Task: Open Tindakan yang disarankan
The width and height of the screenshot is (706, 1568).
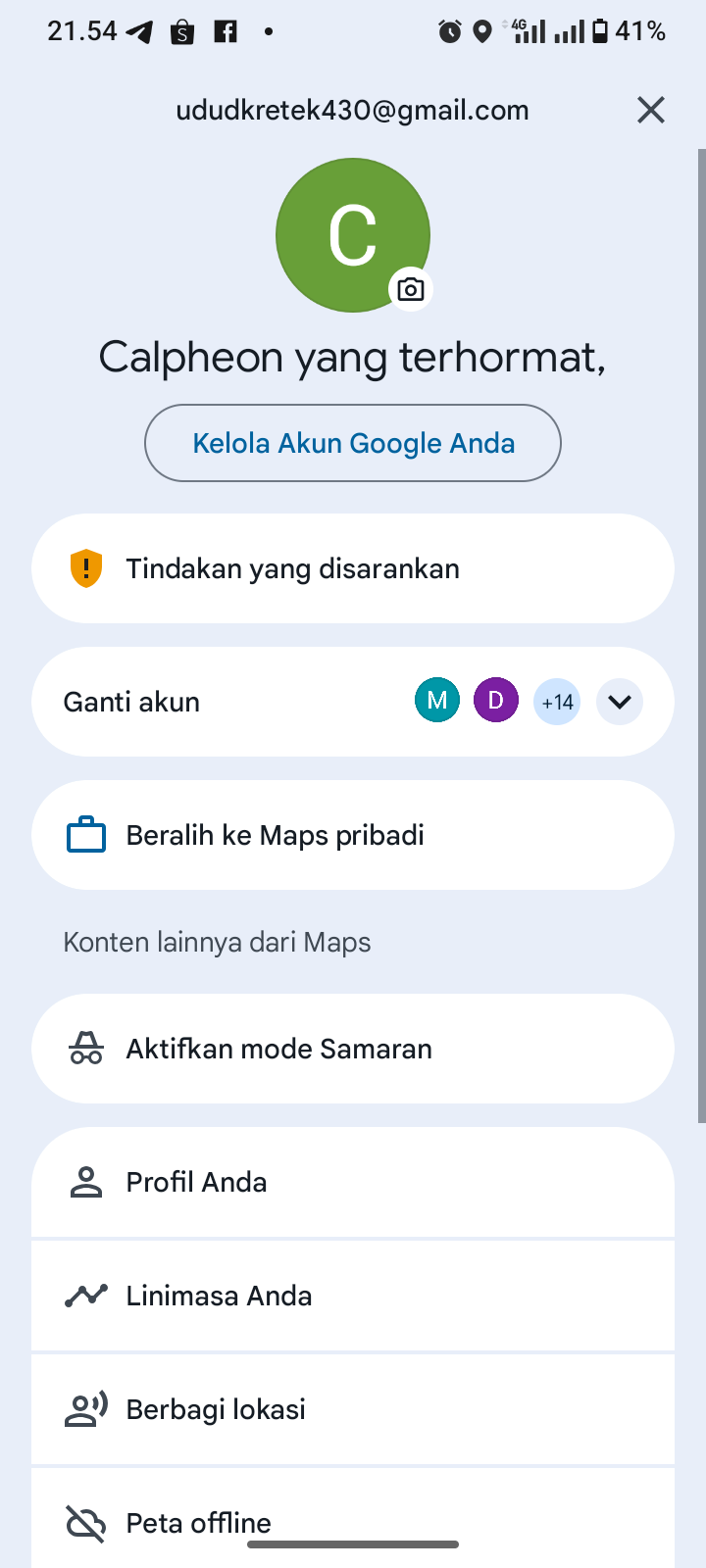Action: coord(353,568)
